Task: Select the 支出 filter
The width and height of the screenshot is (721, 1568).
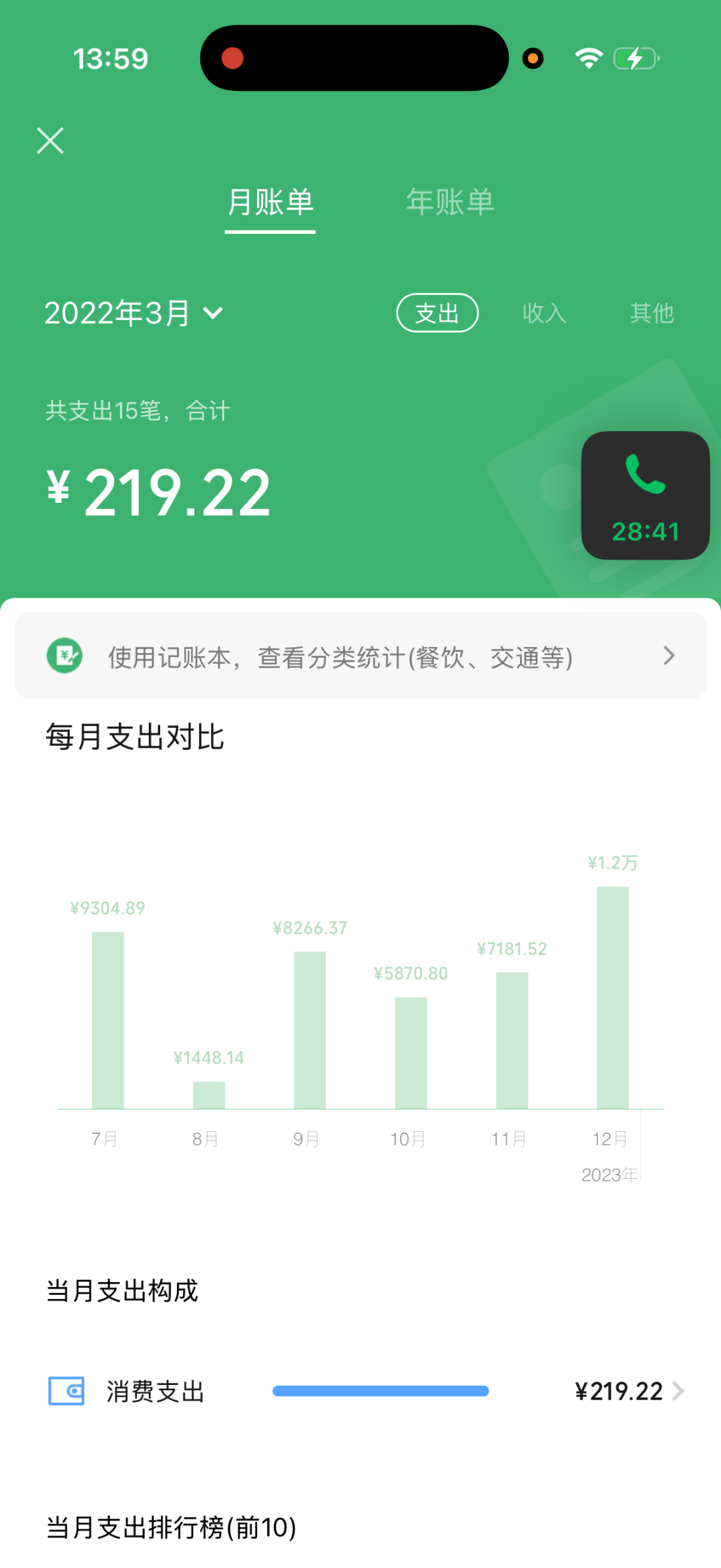Action: click(x=437, y=313)
